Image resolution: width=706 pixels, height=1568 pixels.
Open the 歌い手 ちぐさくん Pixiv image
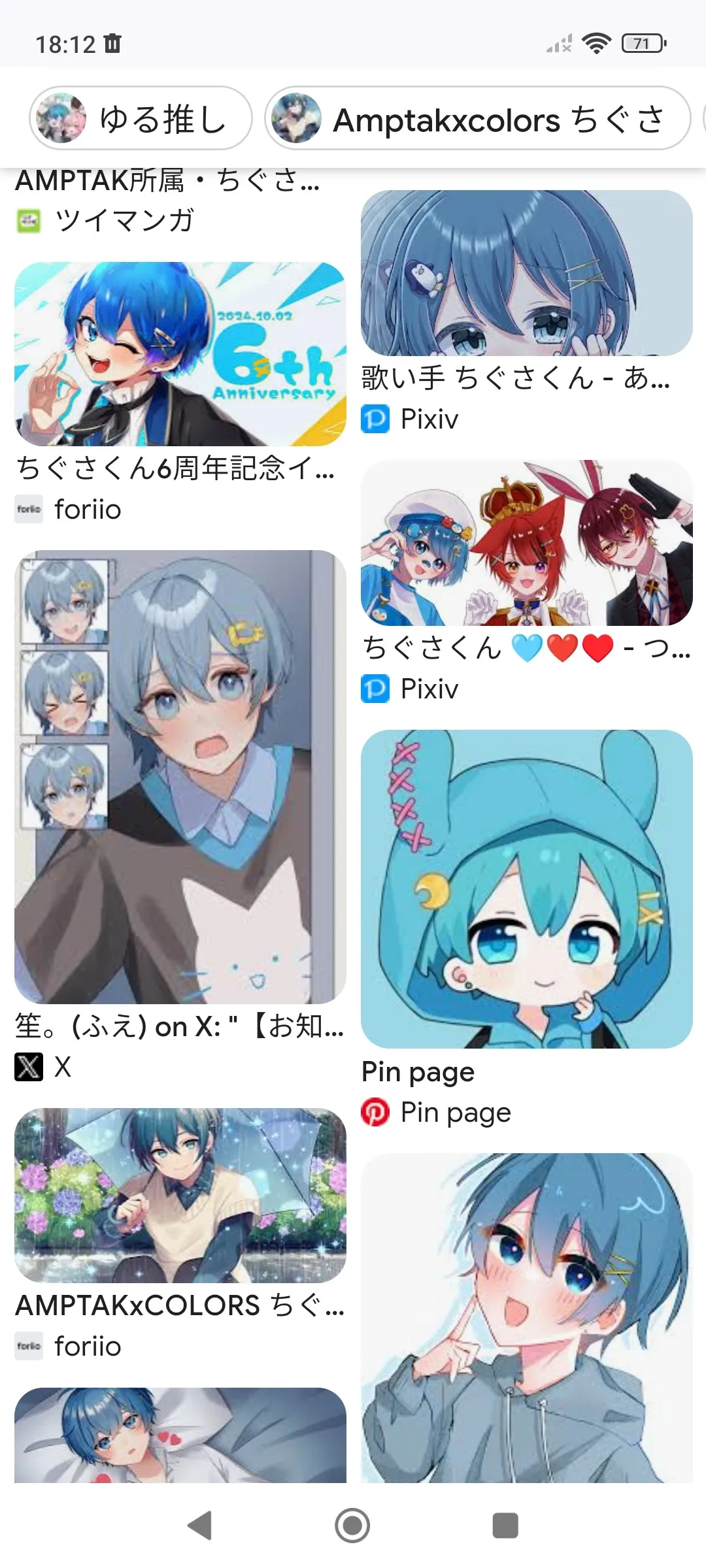click(526, 273)
